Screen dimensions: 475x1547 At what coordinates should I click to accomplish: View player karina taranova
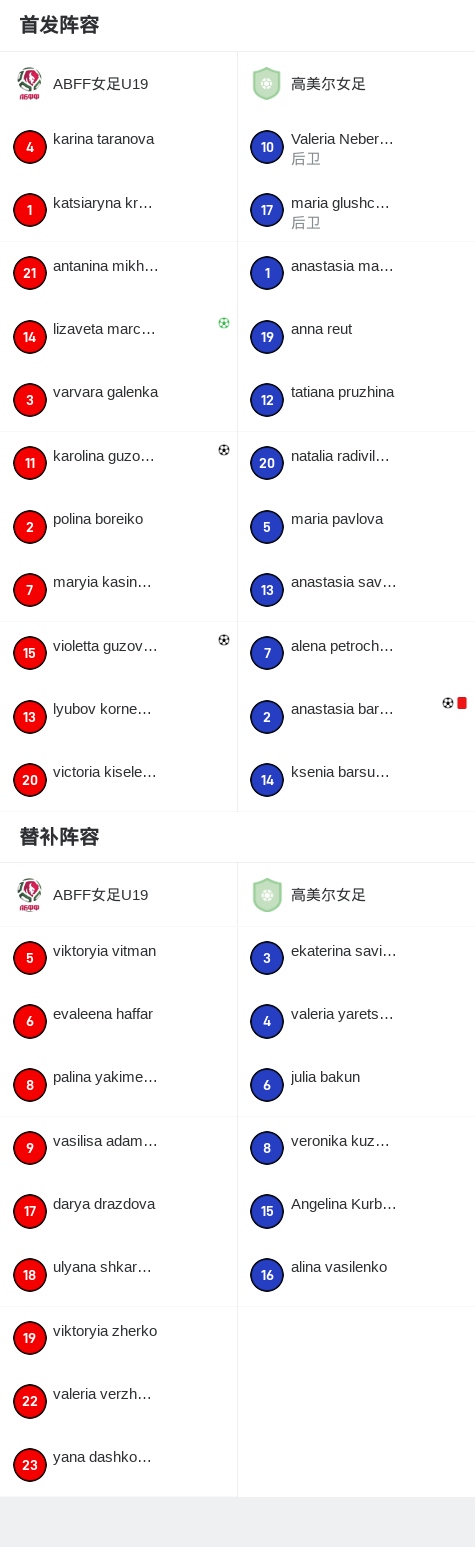click(118, 147)
